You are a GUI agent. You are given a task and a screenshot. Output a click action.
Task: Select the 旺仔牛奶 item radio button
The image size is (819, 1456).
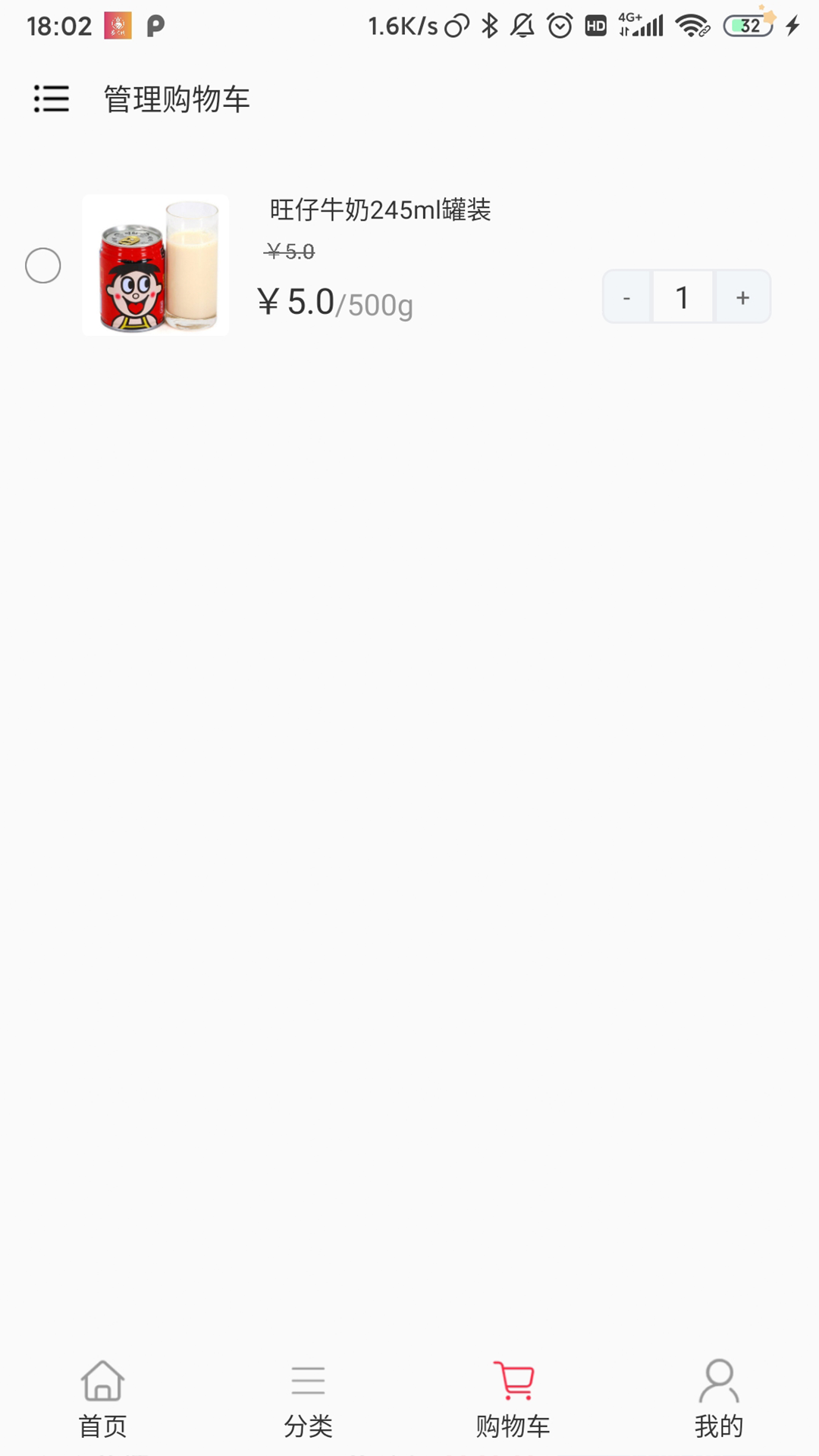(x=43, y=265)
